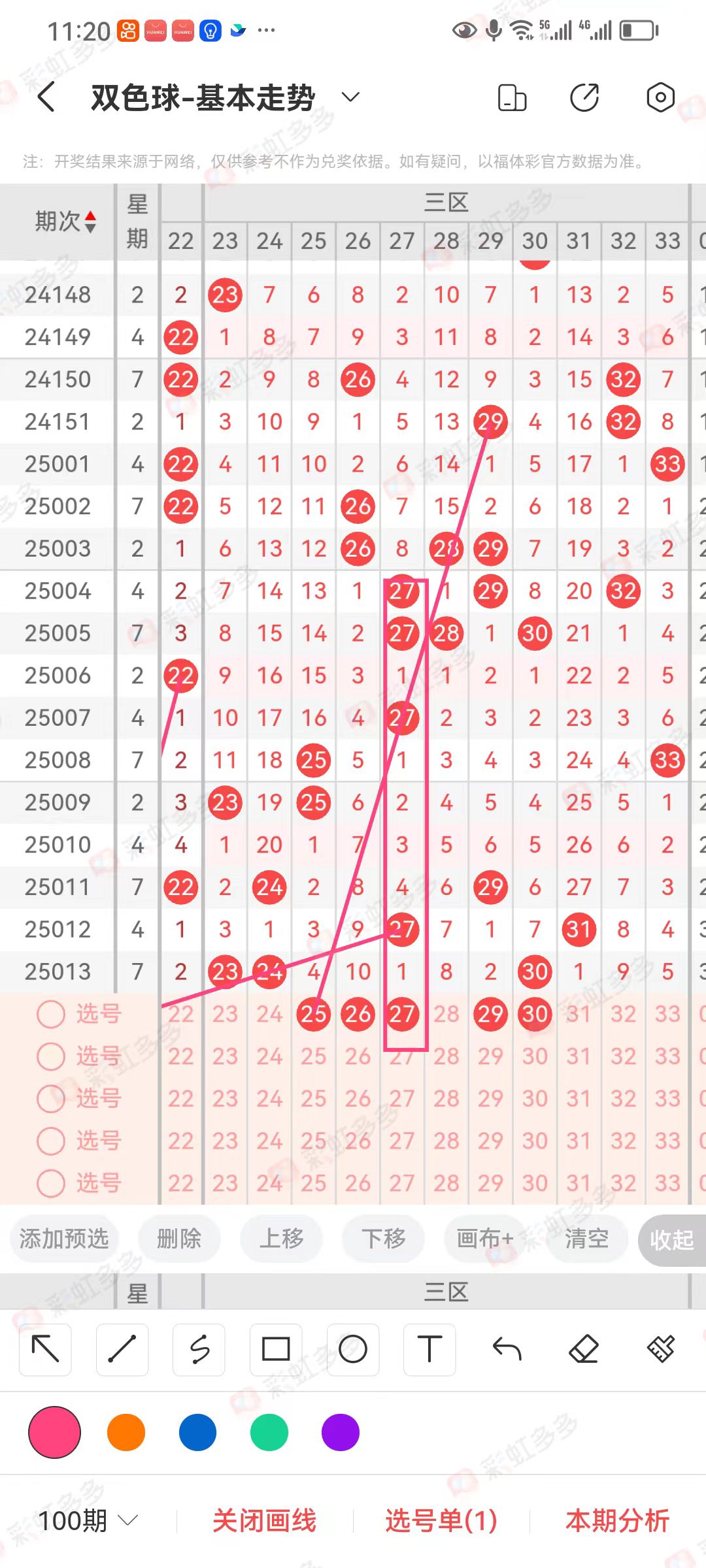Select the text T tool
This screenshot has width=706, height=1568.
point(429,1350)
